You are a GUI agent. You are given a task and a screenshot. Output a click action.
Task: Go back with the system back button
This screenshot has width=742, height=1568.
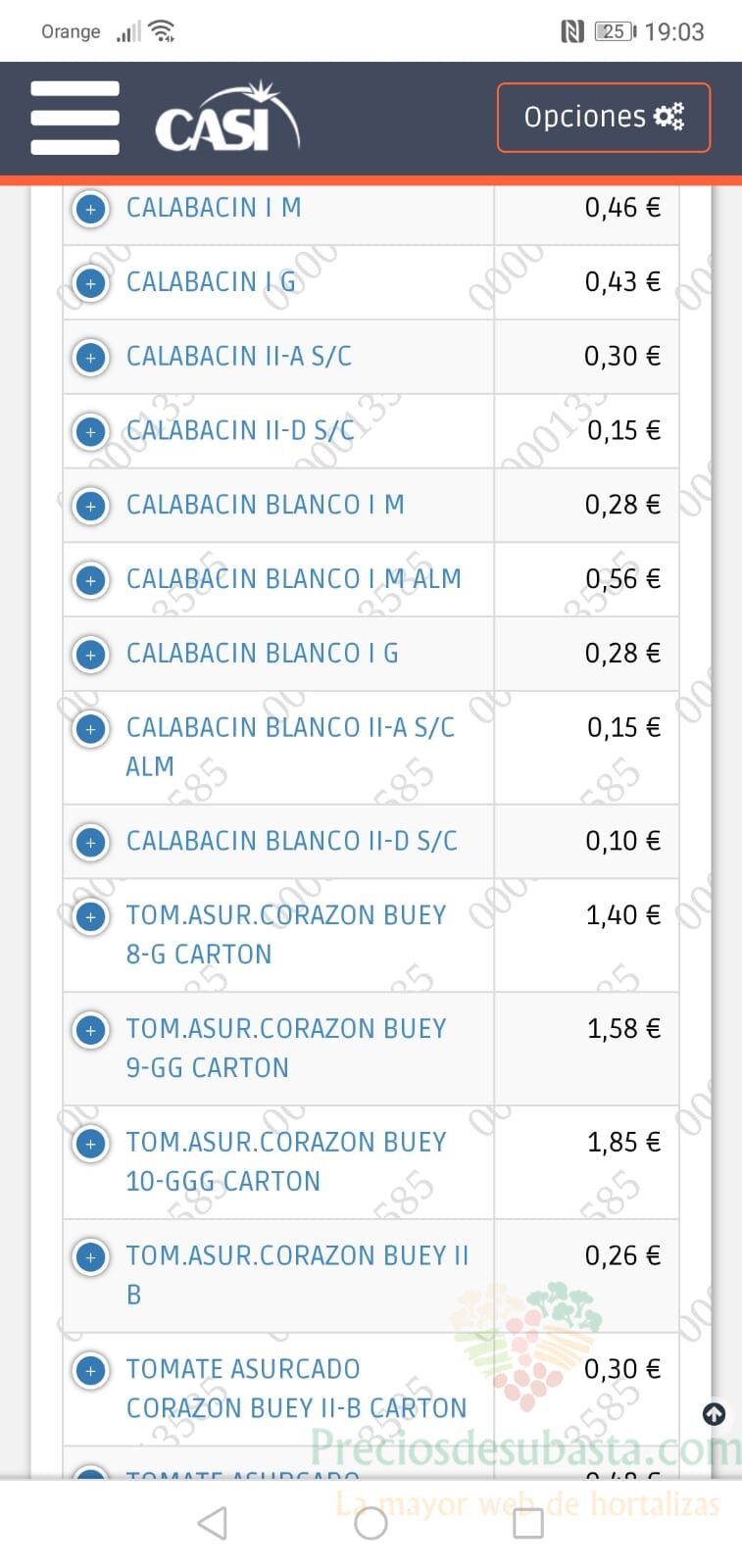coord(213,1523)
